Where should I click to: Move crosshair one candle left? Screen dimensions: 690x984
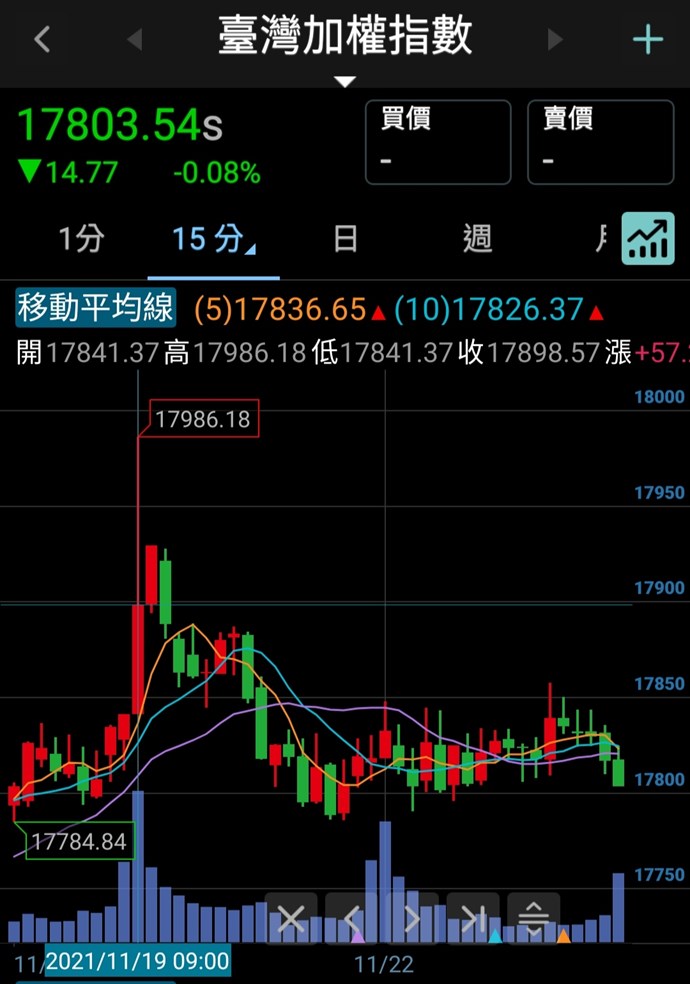point(352,918)
